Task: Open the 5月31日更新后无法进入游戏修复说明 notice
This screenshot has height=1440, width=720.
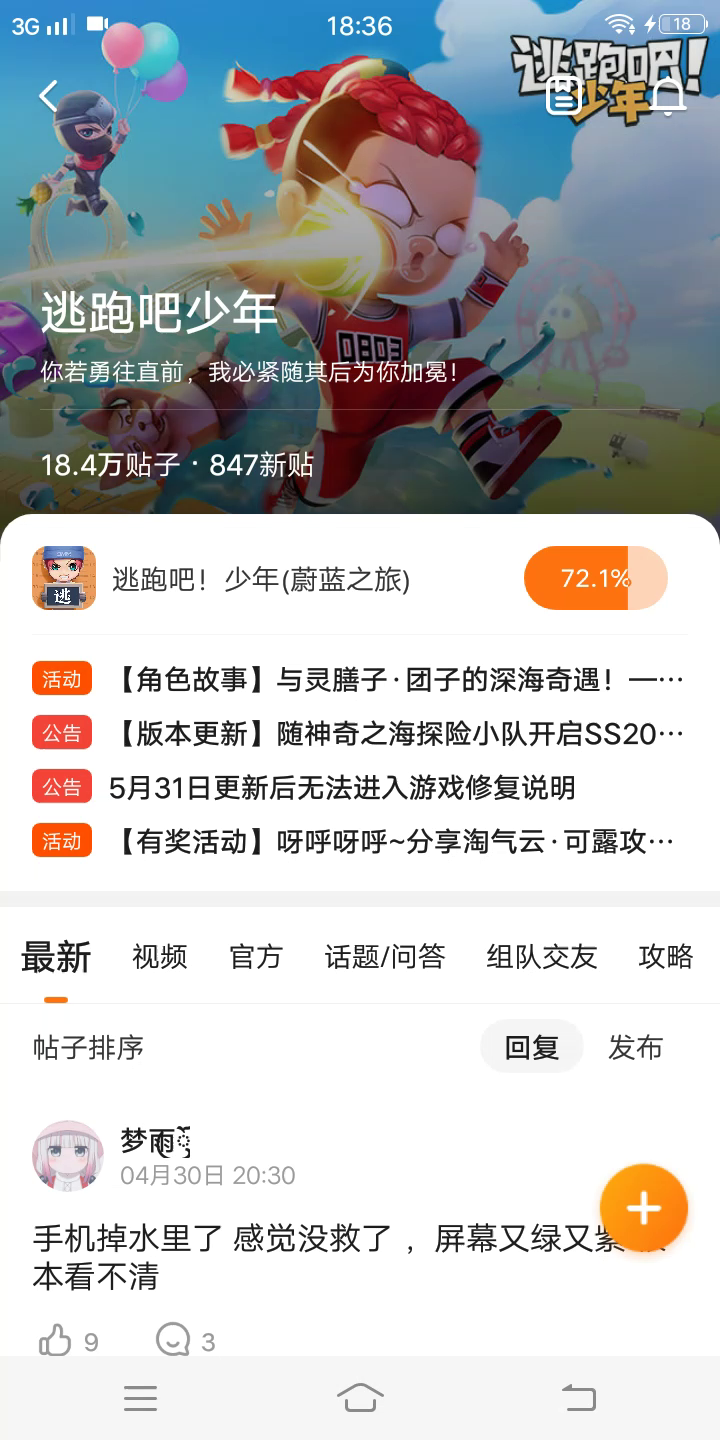Action: [342, 787]
